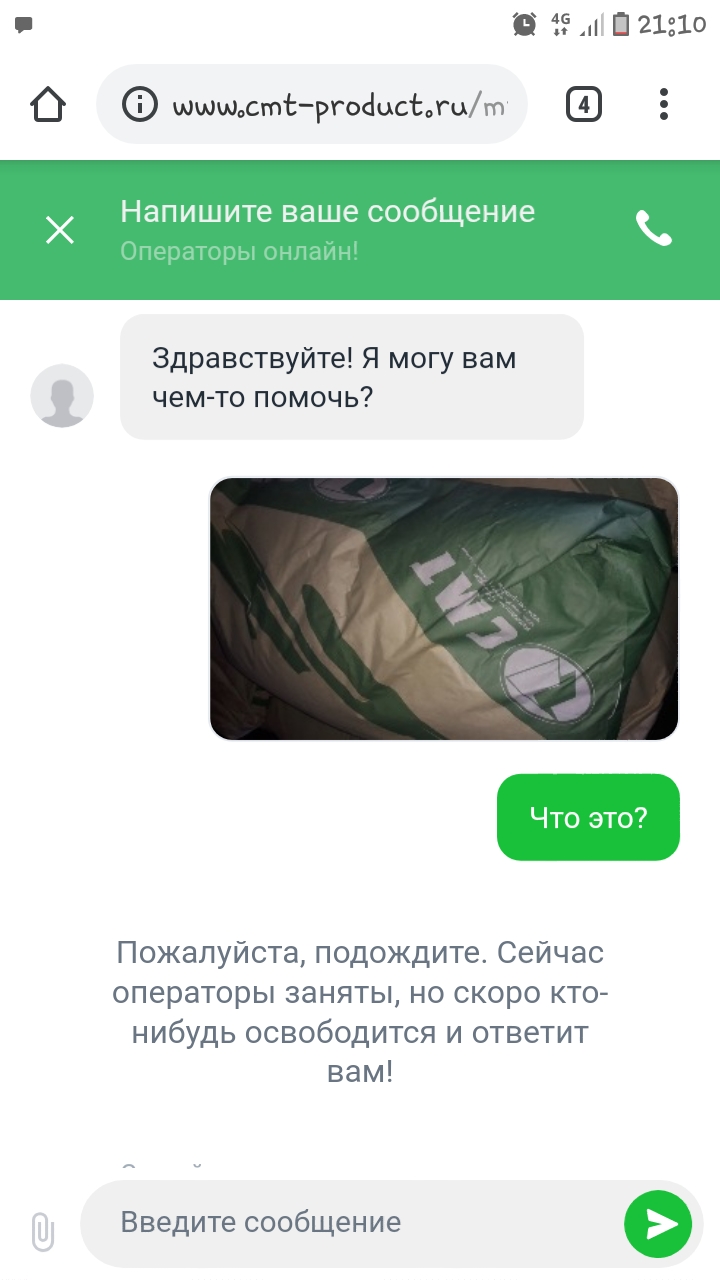
Task: Open the tab switcher showing 4 tabs
Action: [584, 104]
